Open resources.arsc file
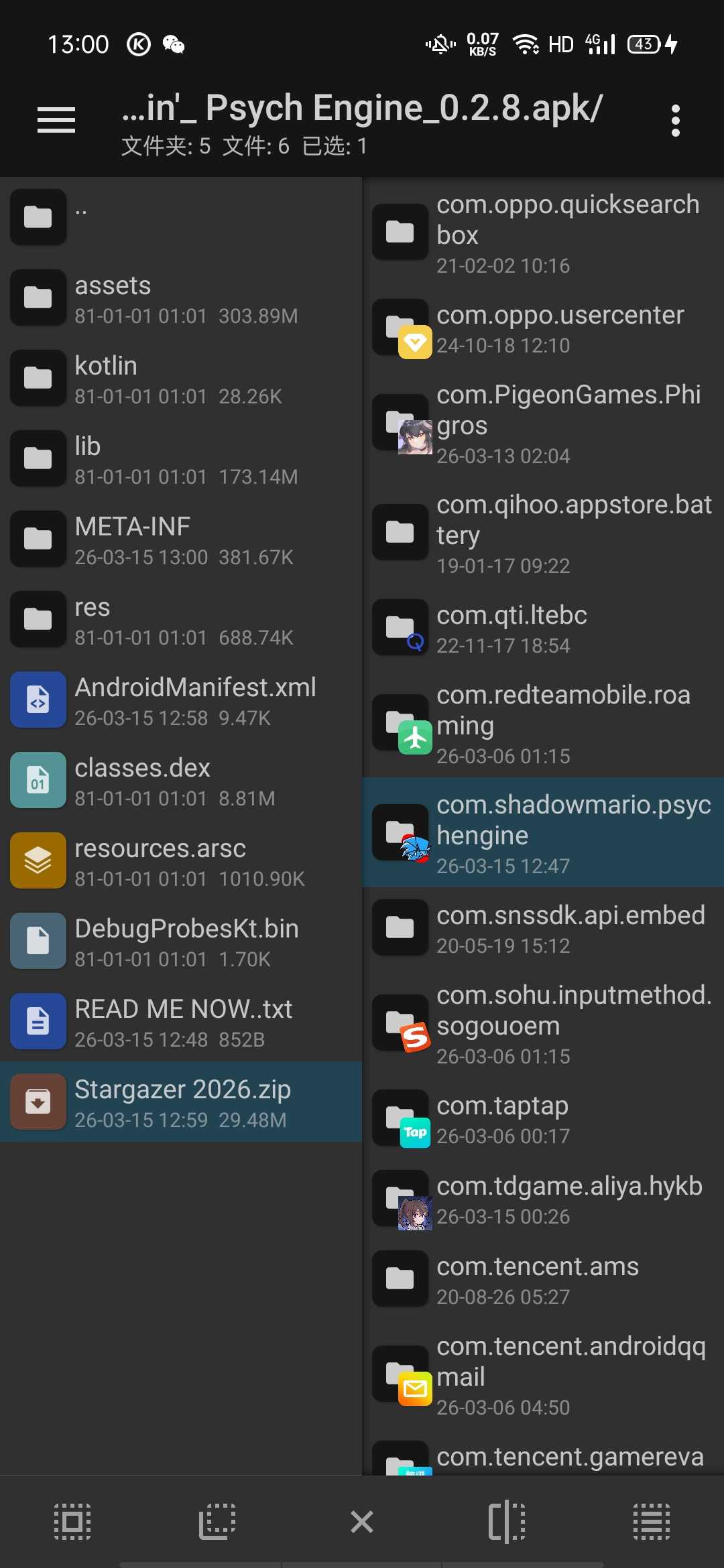This screenshot has width=724, height=1568. pos(181,861)
